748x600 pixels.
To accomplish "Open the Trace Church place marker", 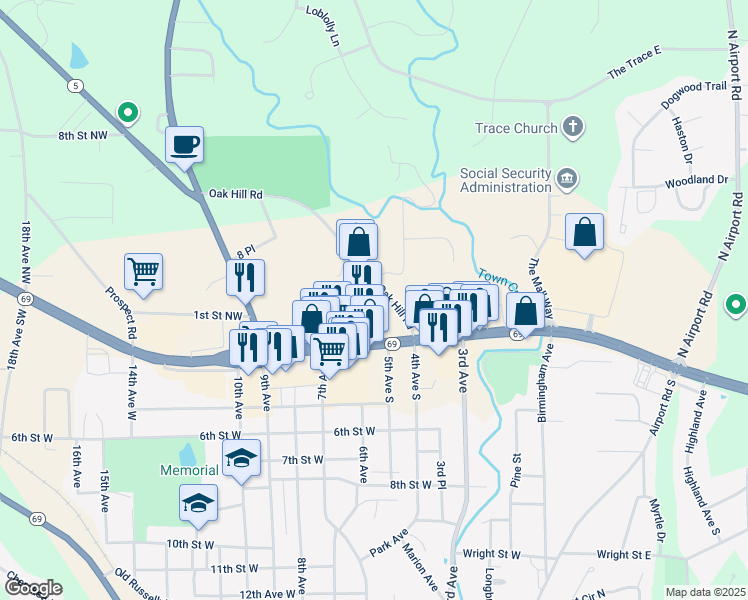I will [572, 127].
